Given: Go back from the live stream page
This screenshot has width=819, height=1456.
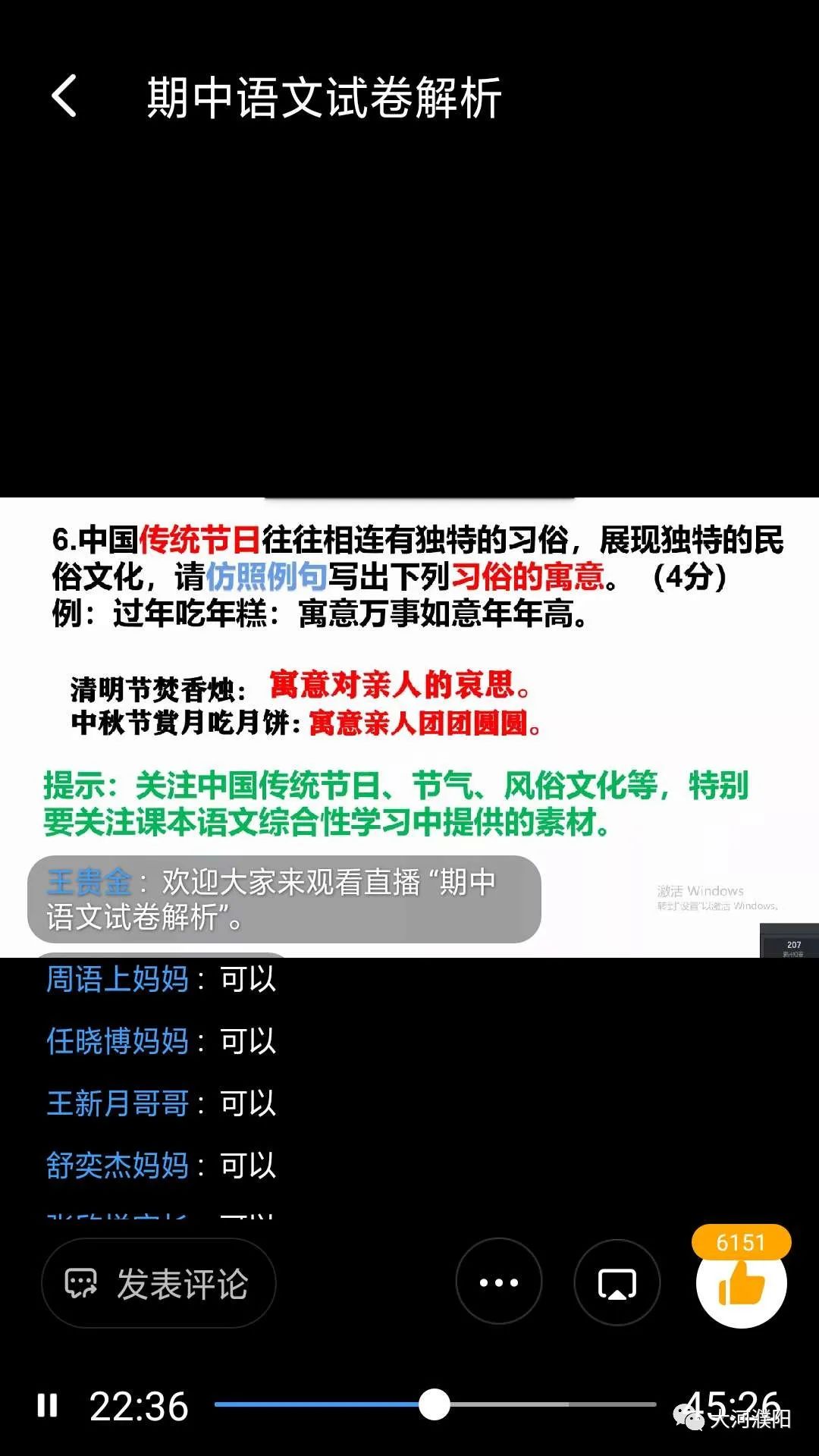Looking at the screenshot, I should [64, 96].
